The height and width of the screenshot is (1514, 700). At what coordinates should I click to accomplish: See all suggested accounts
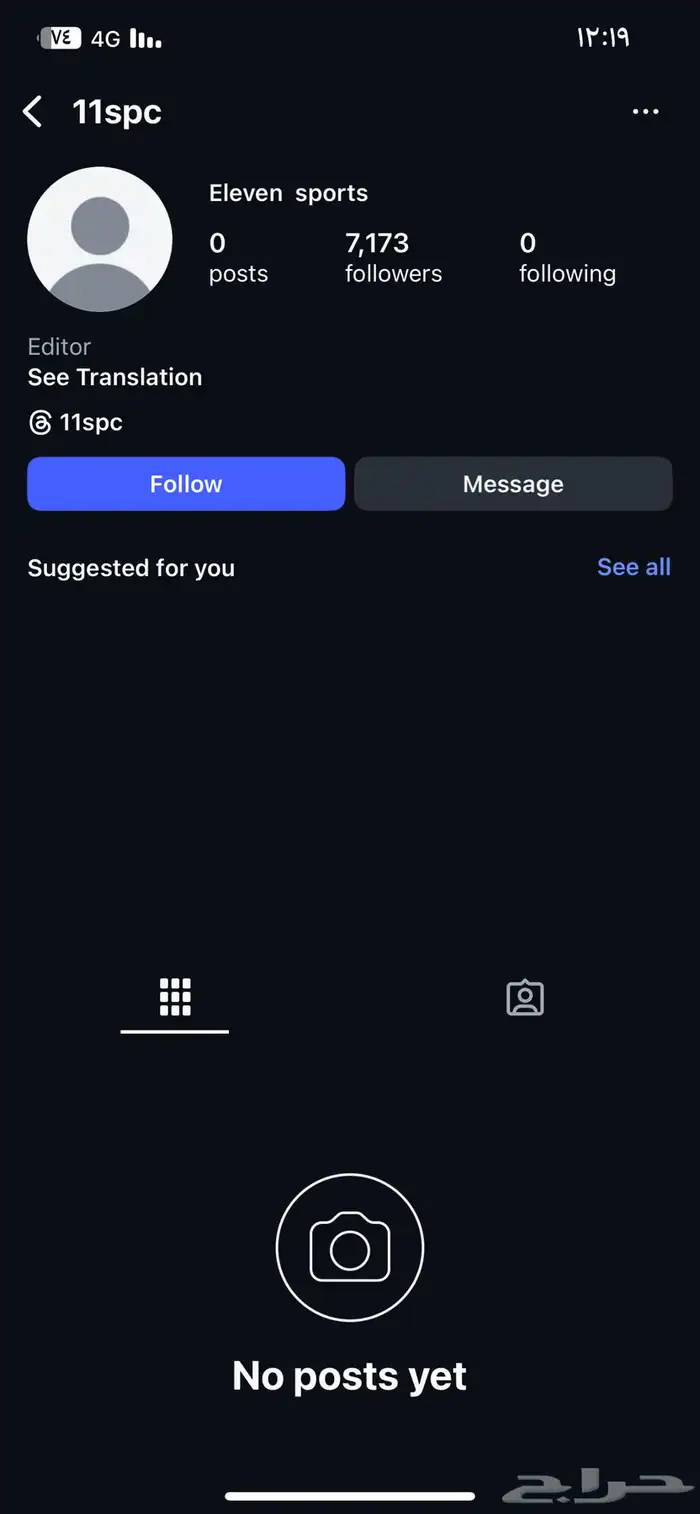(634, 567)
